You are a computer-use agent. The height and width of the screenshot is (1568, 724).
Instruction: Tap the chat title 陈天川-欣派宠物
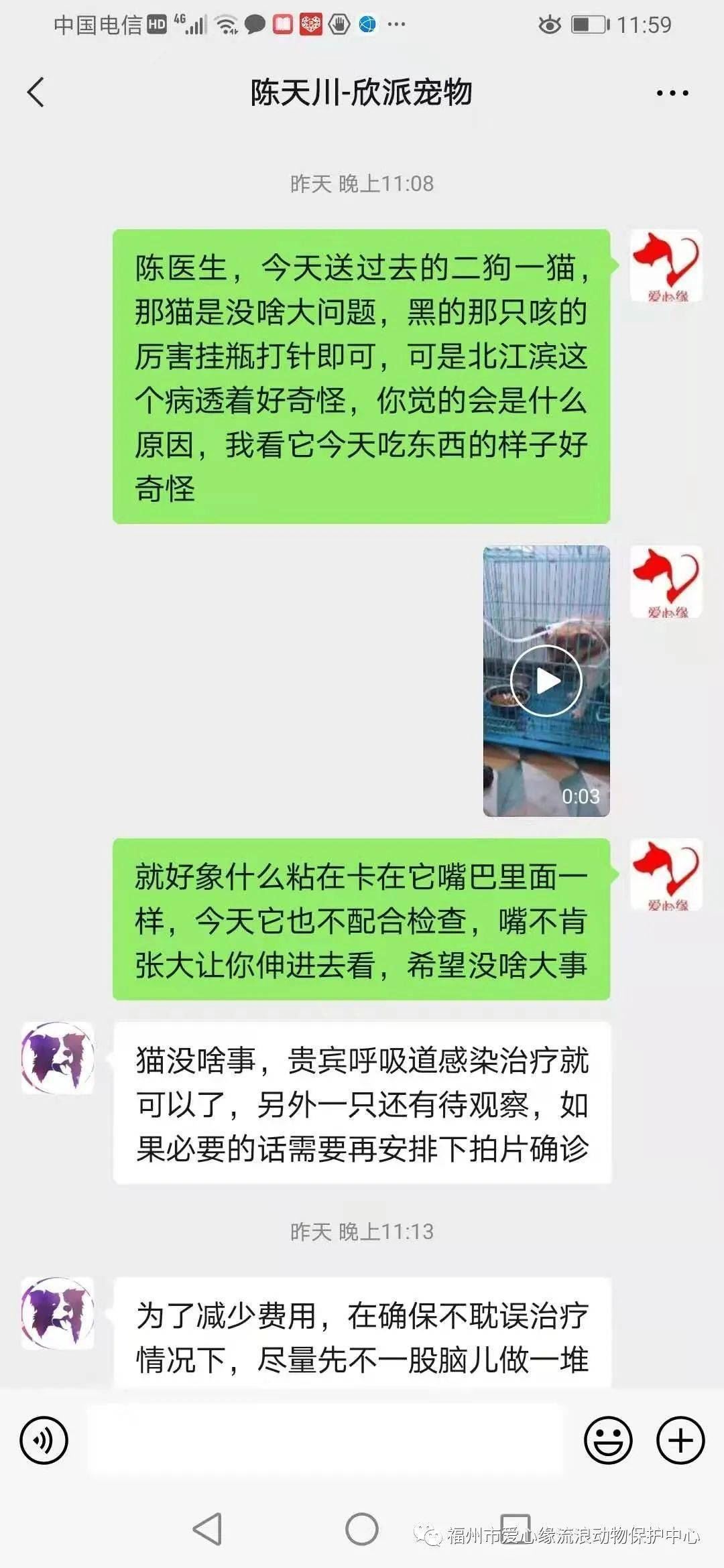coord(362,94)
